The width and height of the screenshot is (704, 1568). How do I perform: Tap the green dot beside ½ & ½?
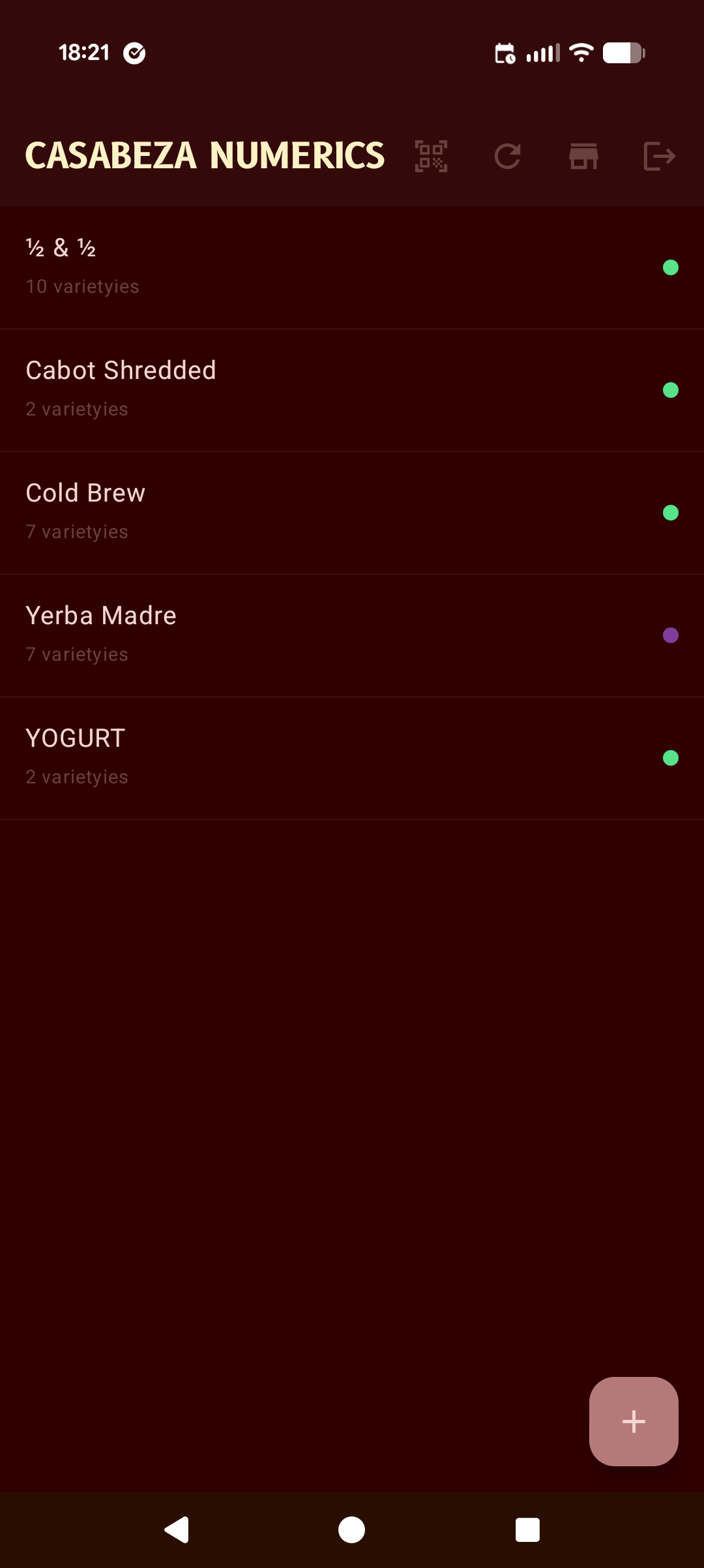pyautogui.click(x=671, y=267)
